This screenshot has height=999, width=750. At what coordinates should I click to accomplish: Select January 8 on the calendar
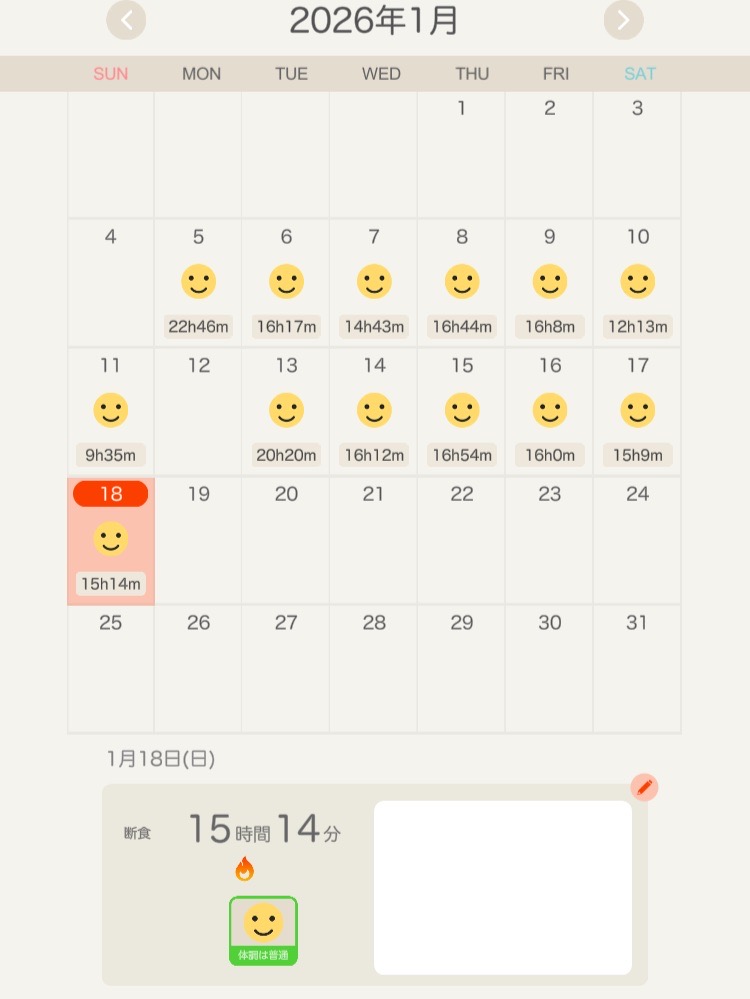click(x=462, y=283)
